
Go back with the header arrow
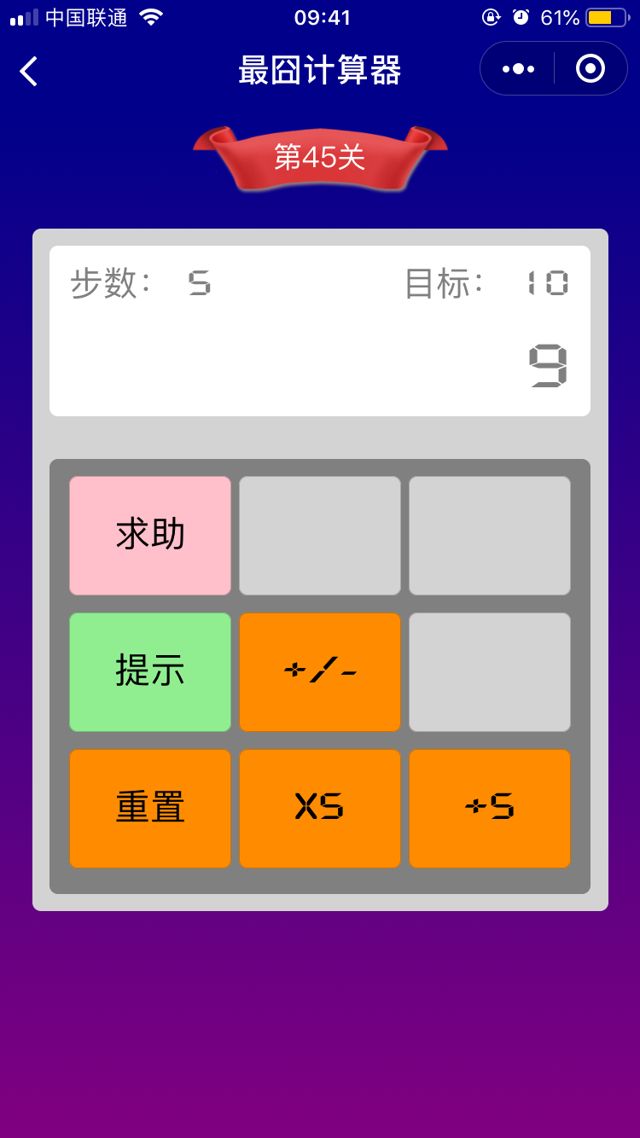(28, 72)
